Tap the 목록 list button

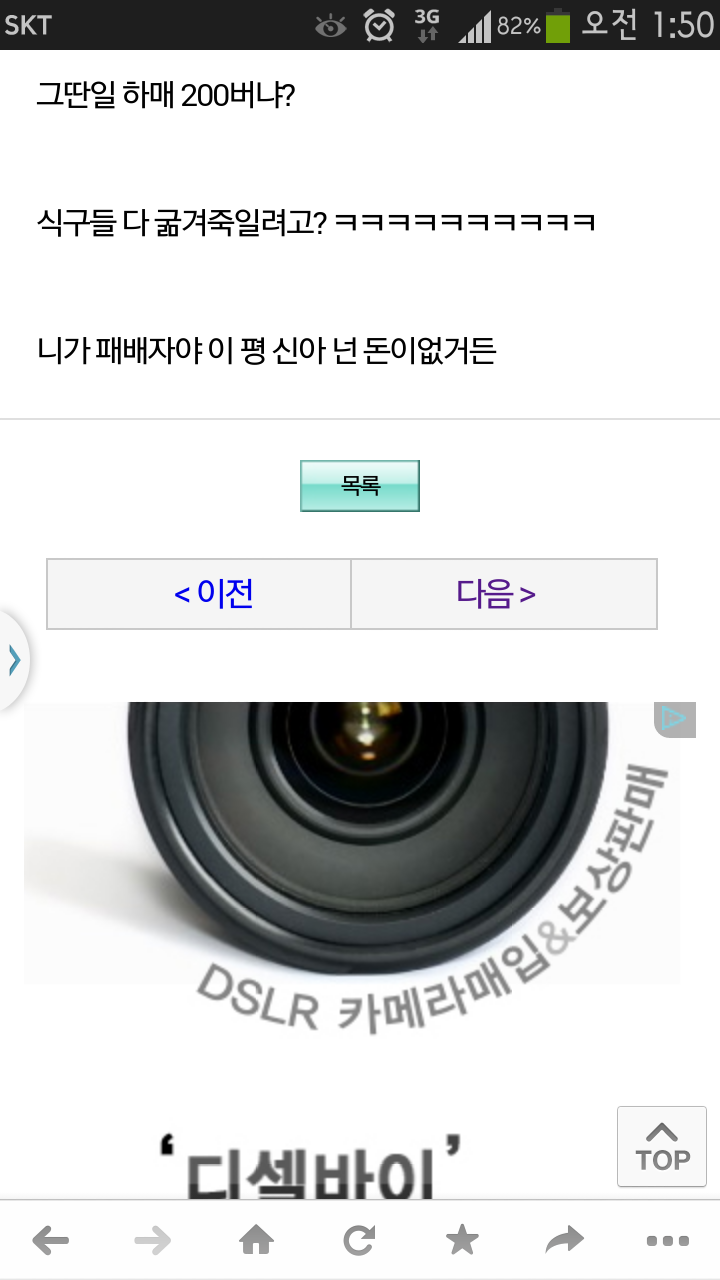tap(360, 486)
